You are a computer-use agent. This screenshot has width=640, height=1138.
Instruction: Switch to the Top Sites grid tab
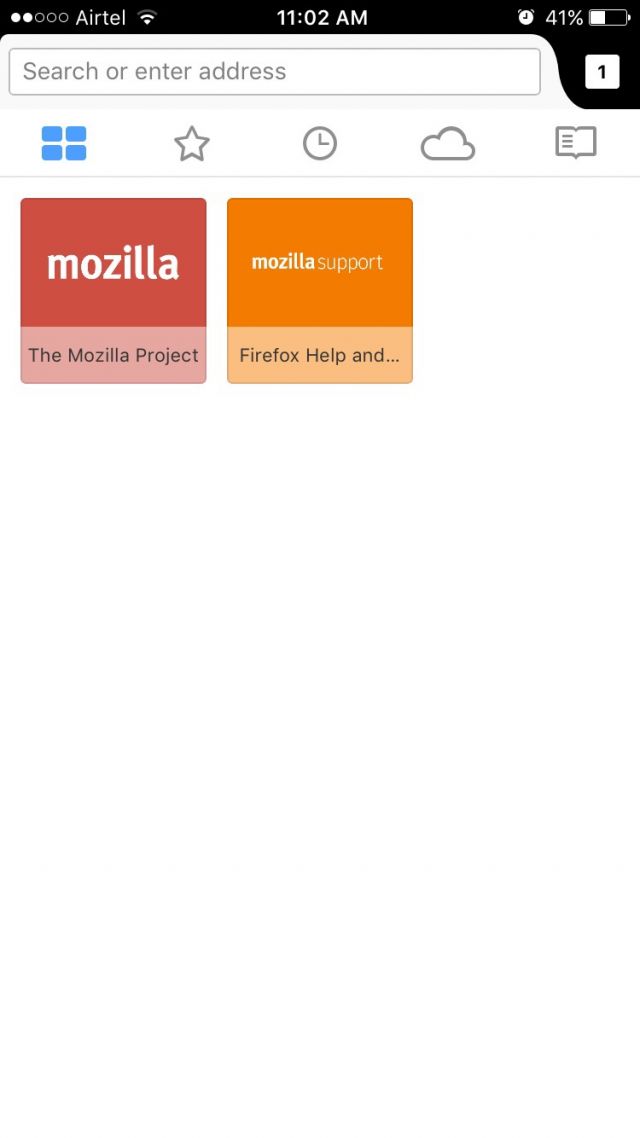pyautogui.click(x=64, y=144)
